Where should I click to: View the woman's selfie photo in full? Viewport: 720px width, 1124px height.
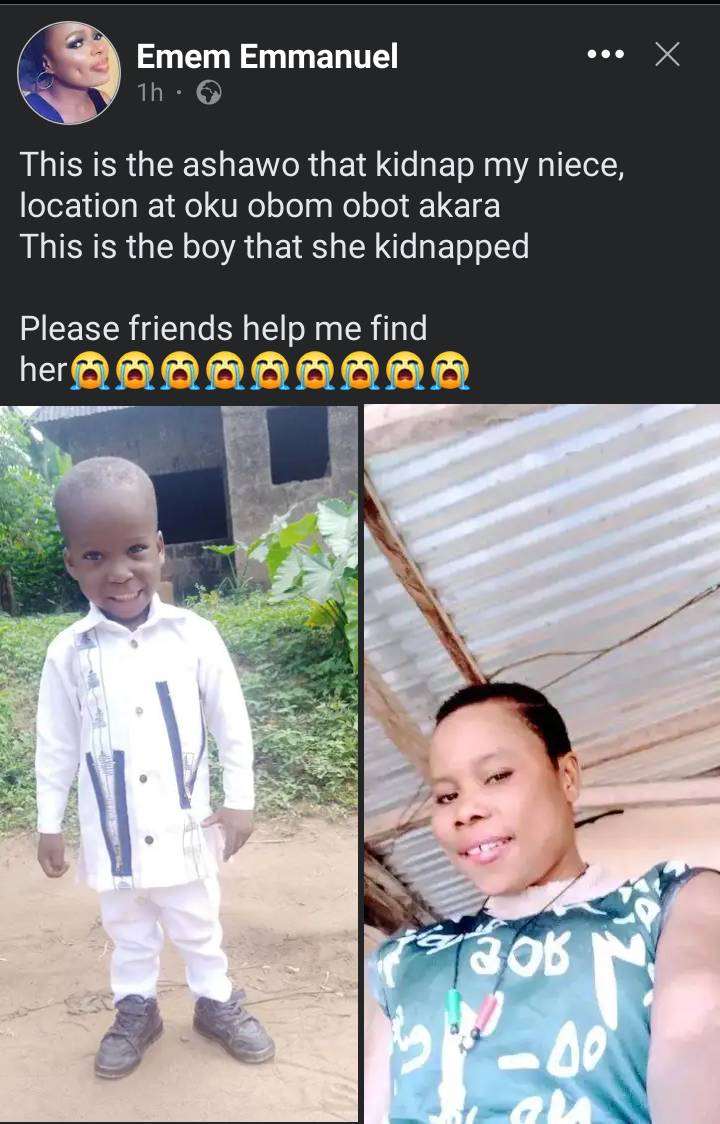[x=541, y=763]
